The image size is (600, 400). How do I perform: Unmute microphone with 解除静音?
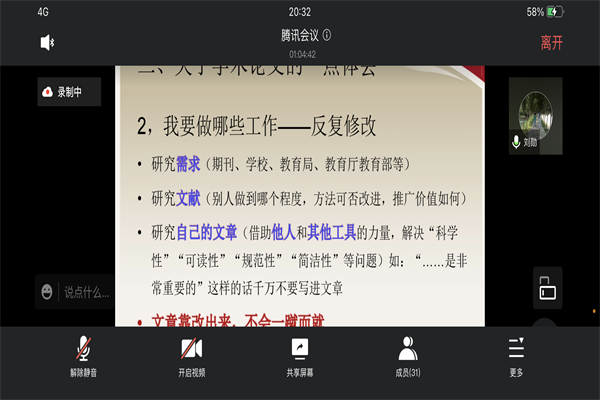[x=85, y=355]
